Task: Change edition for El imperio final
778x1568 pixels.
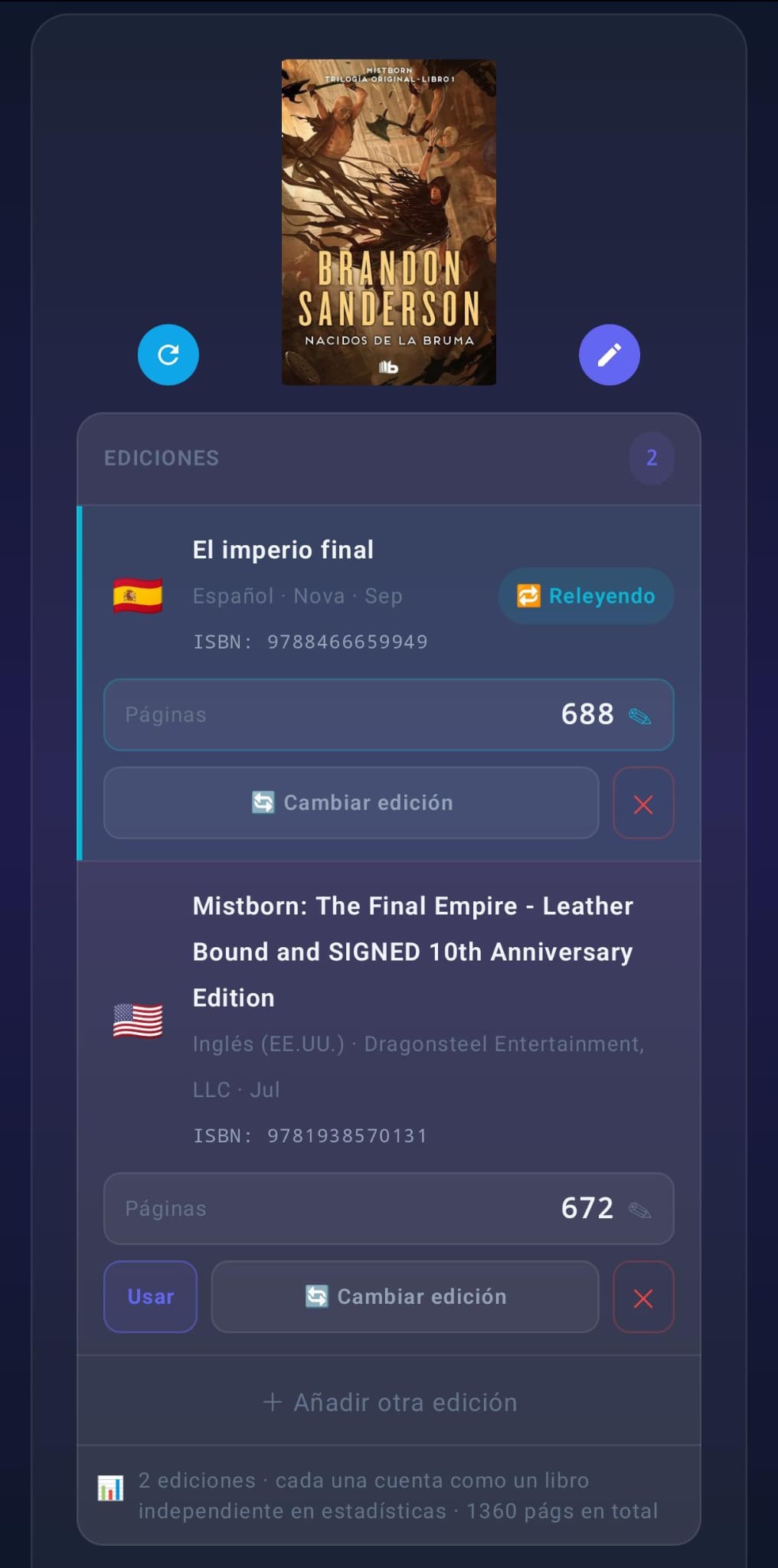Action: (x=351, y=802)
